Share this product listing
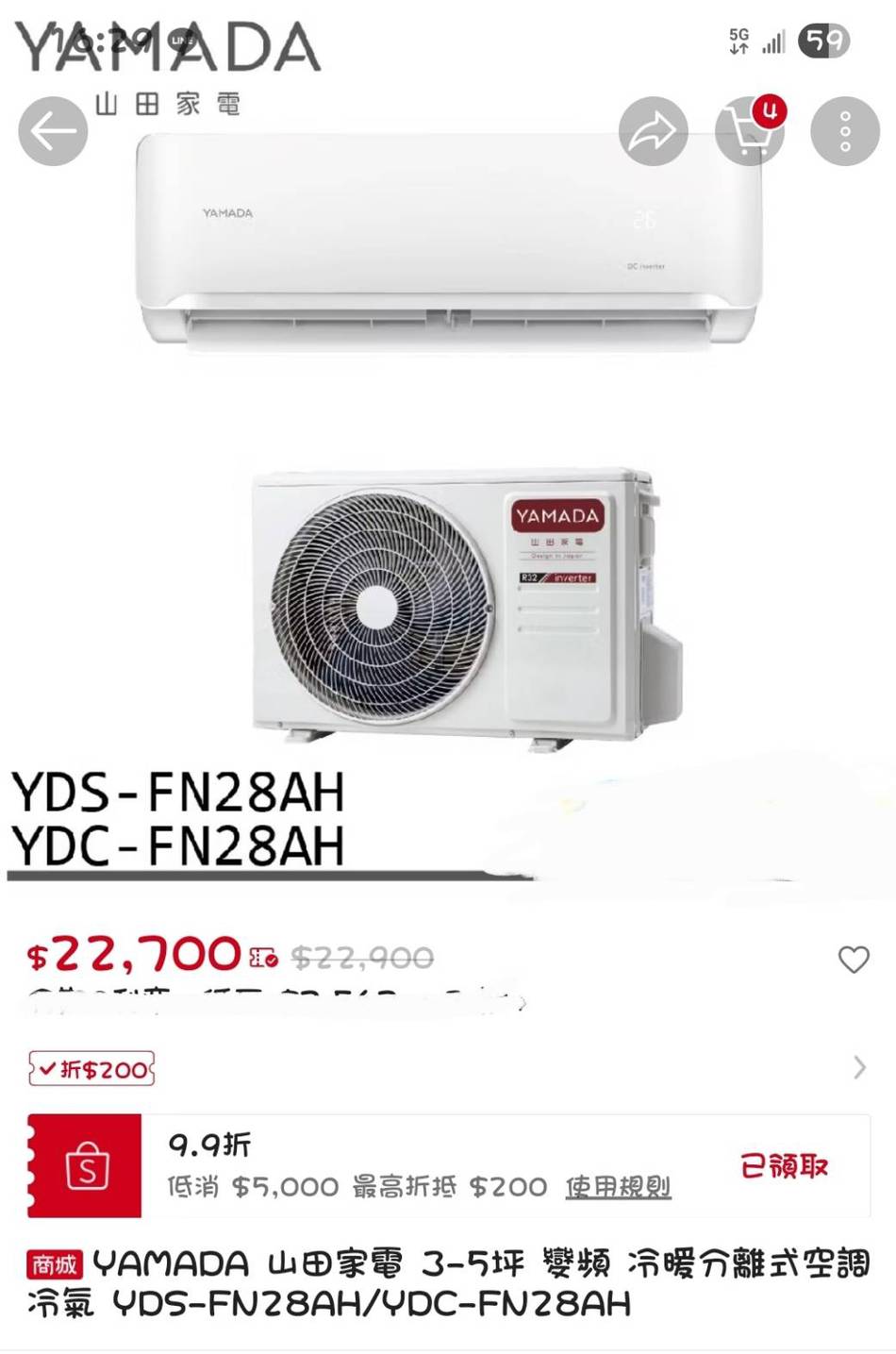This screenshot has height=1354, width=896. point(653,131)
